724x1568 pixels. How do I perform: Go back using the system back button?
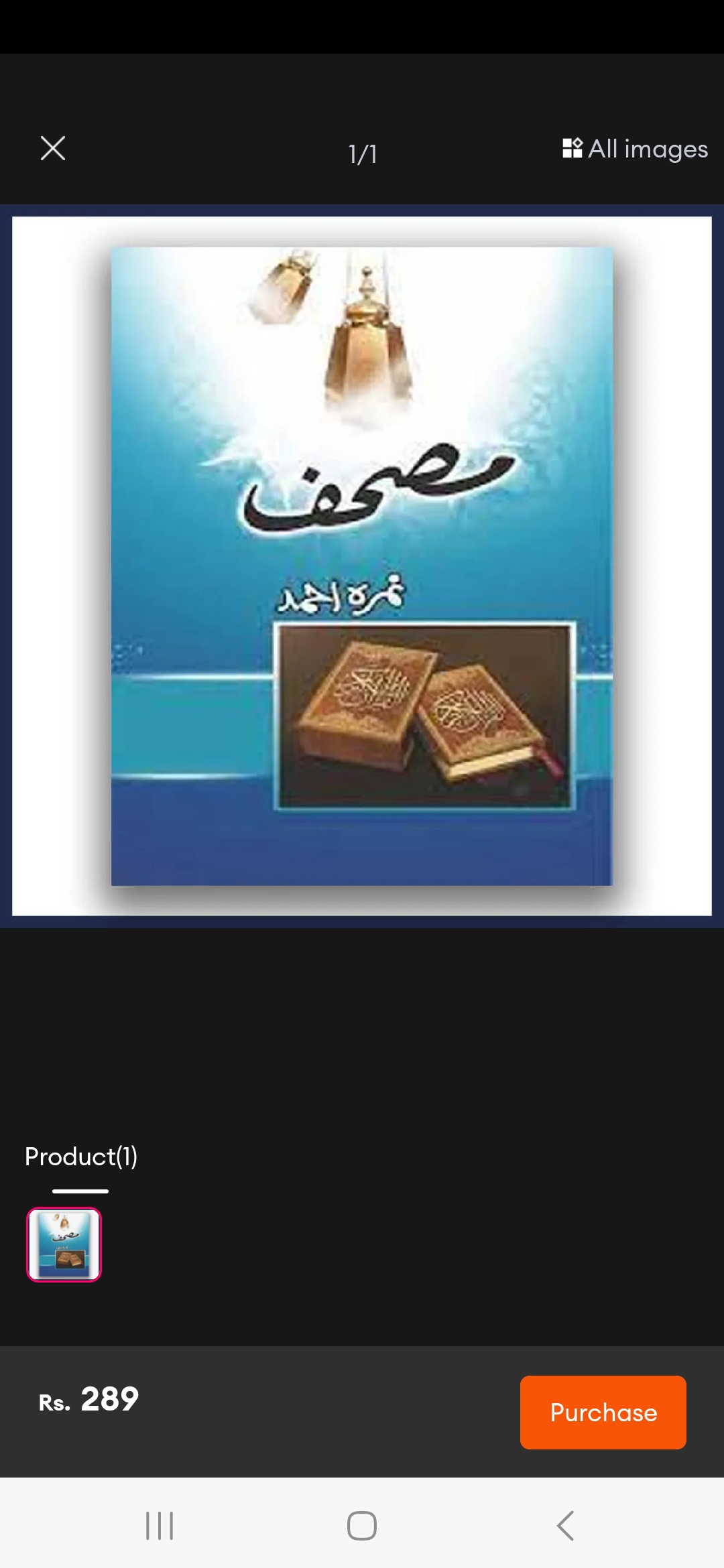(x=565, y=1526)
